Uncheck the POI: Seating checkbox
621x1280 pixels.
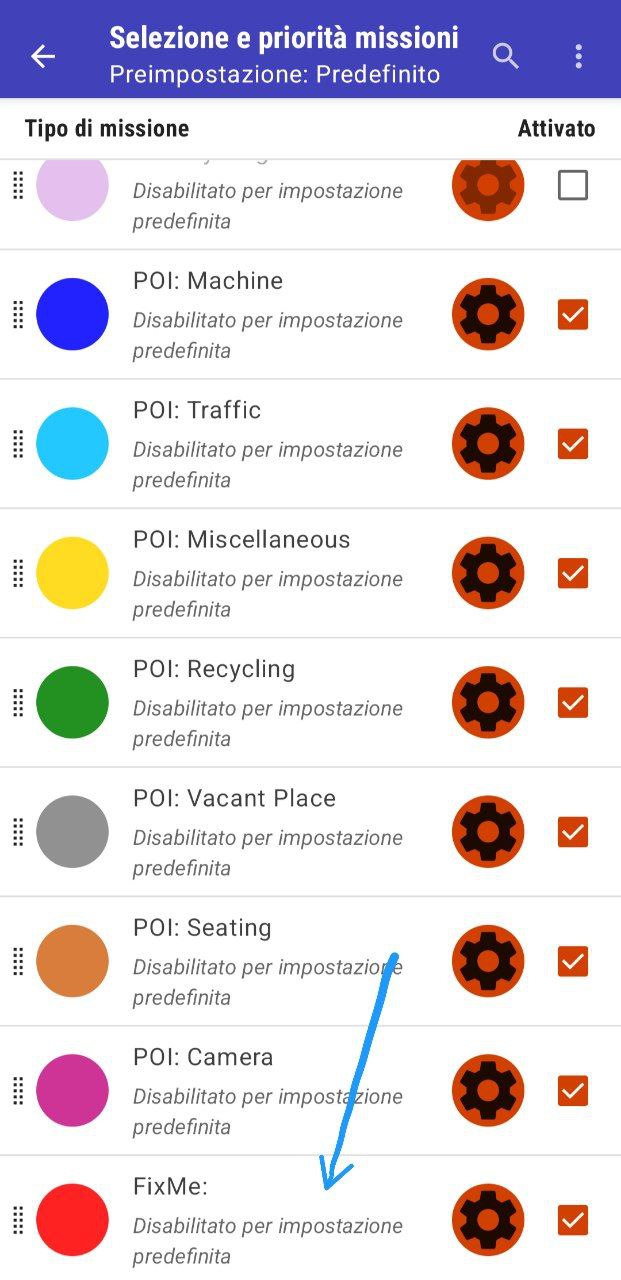[573, 962]
